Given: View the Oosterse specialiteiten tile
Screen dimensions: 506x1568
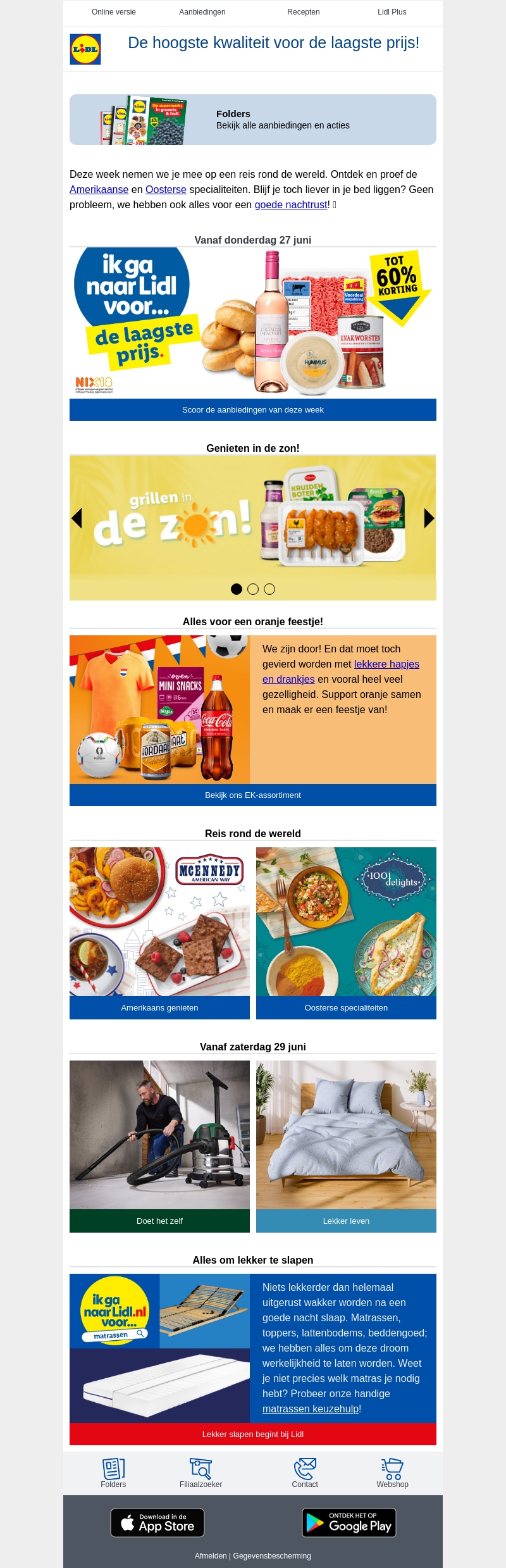Looking at the screenshot, I should coord(346,1008).
